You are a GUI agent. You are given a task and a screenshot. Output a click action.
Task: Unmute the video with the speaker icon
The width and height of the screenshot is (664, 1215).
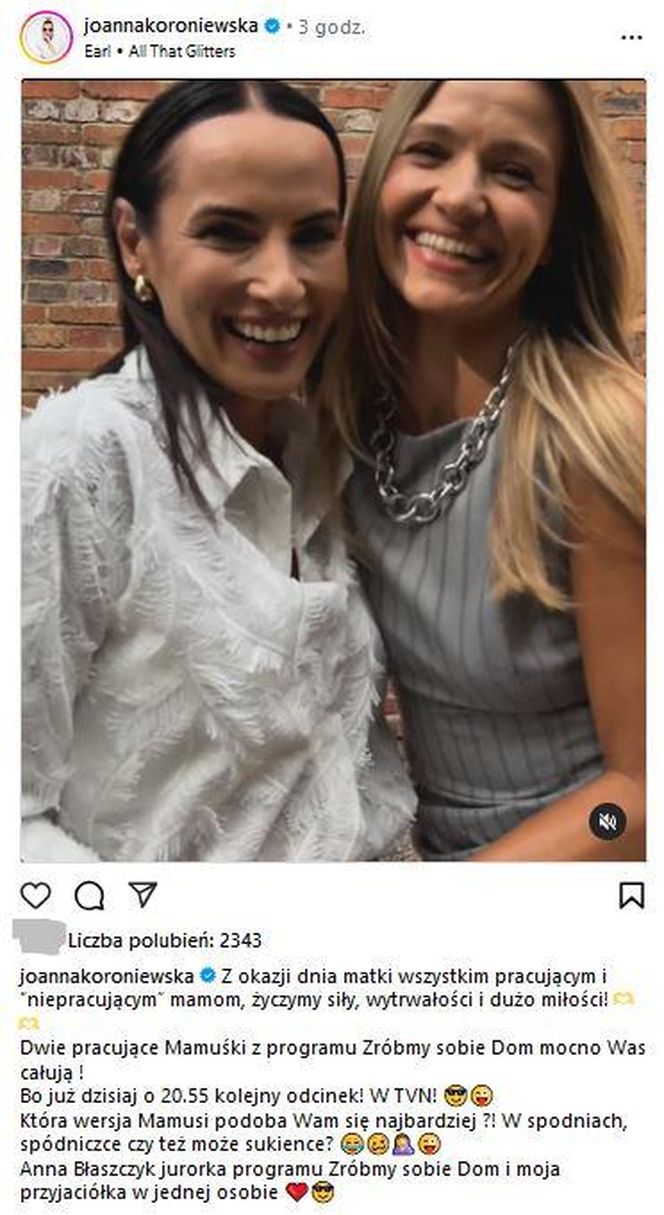coord(607,822)
